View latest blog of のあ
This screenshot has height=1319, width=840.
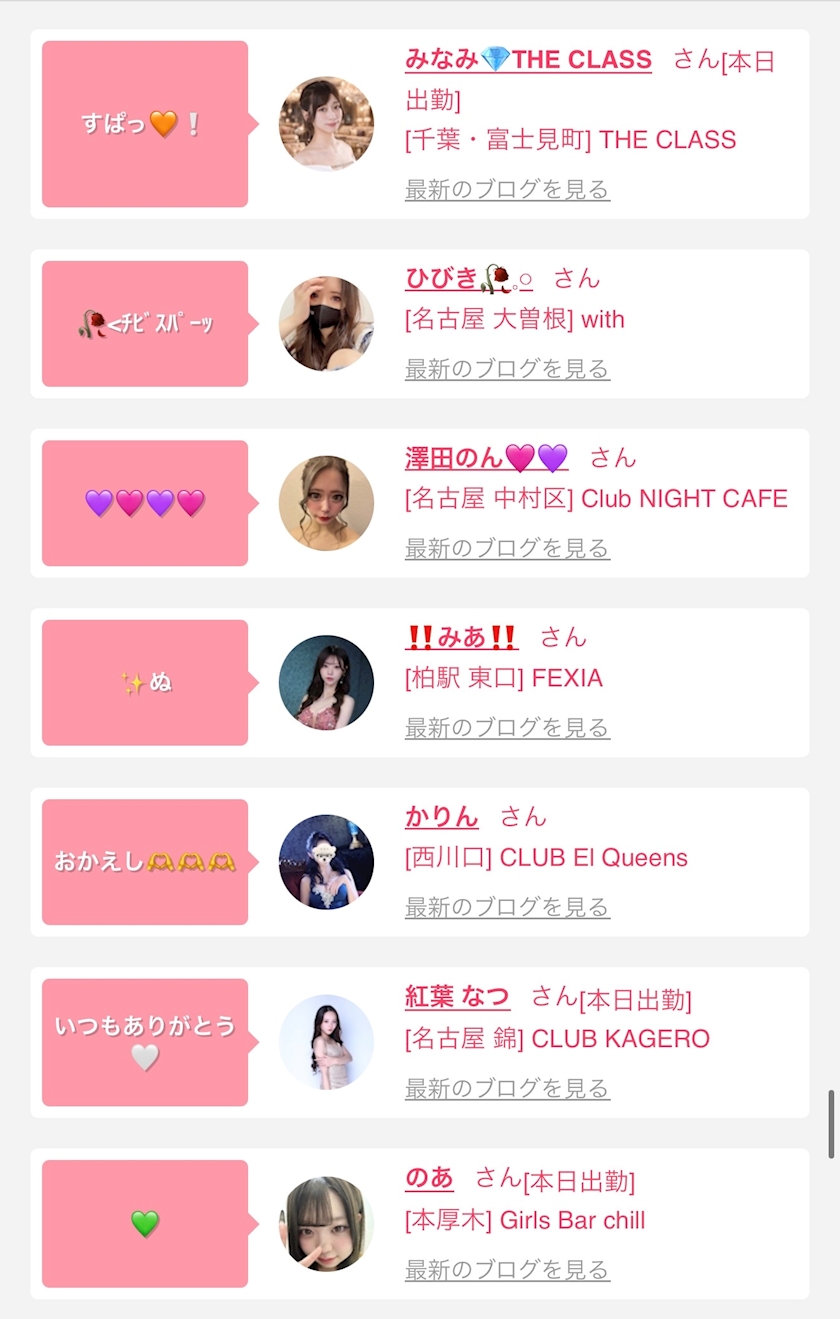[x=507, y=1270]
